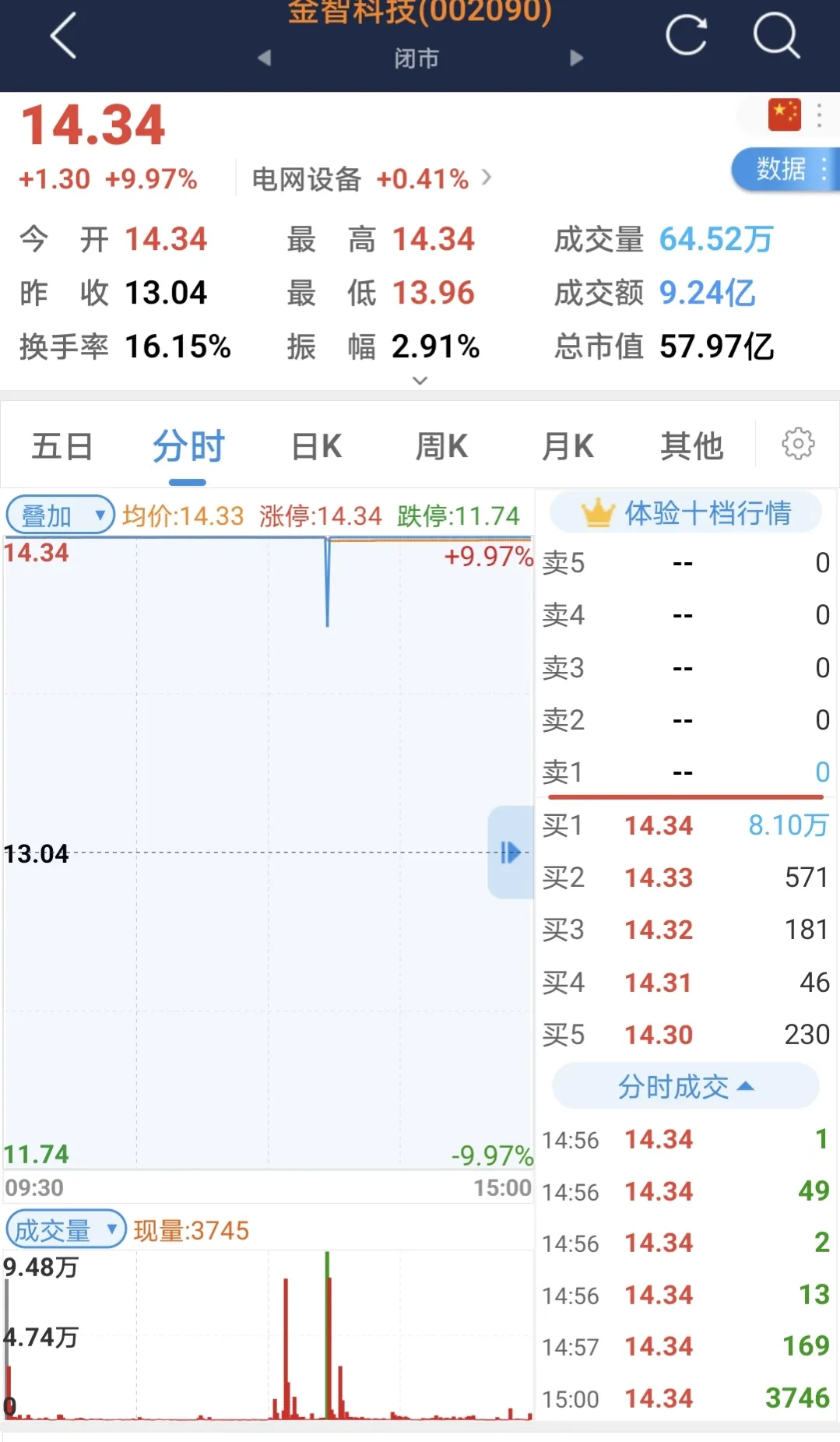The height and width of the screenshot is (1442, 840).
Task: Go to next stock with right arrow
Action: [576, 58]
